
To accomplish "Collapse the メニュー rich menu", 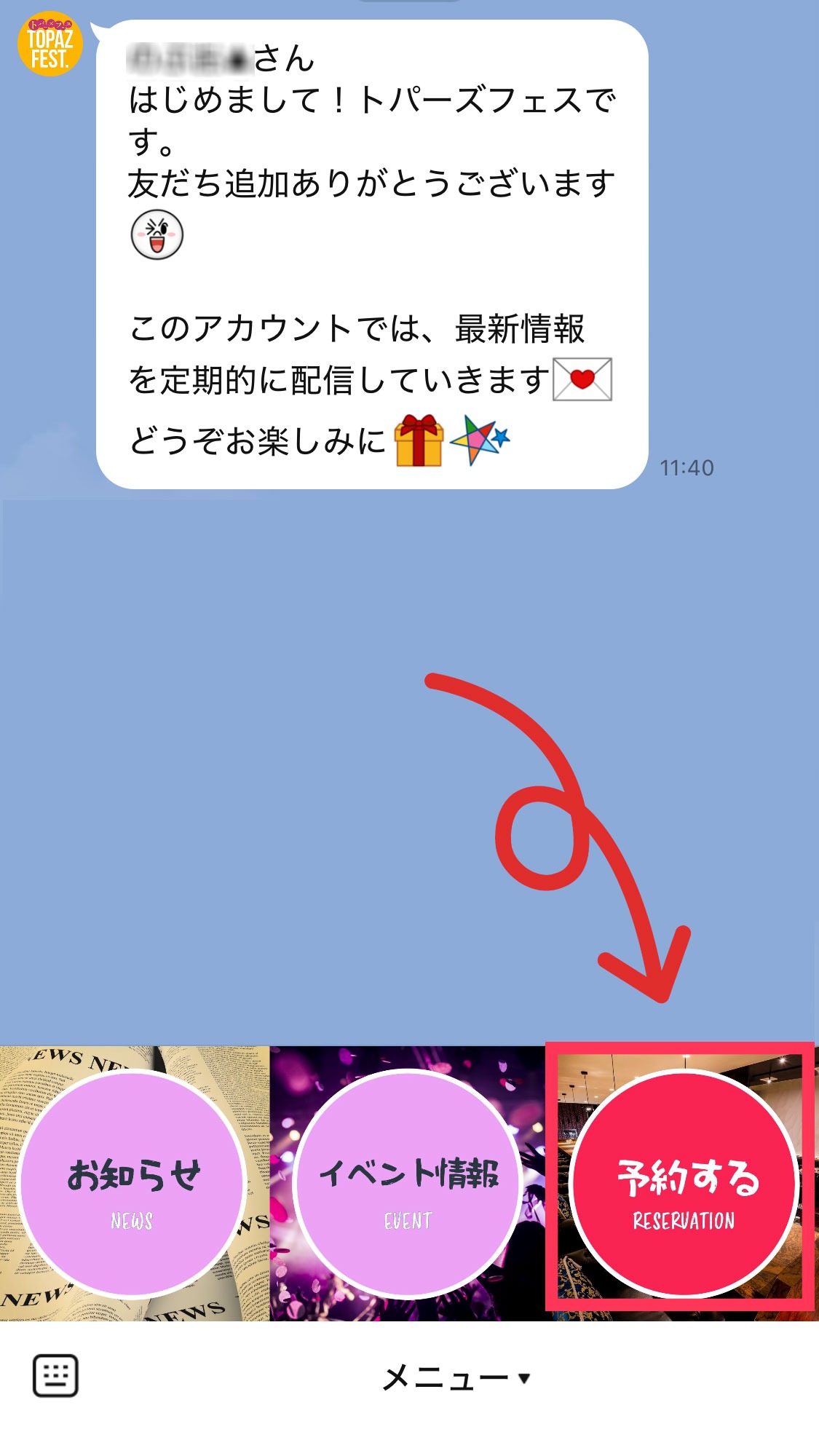I will pyautogui.click(x=456, y=1377).
